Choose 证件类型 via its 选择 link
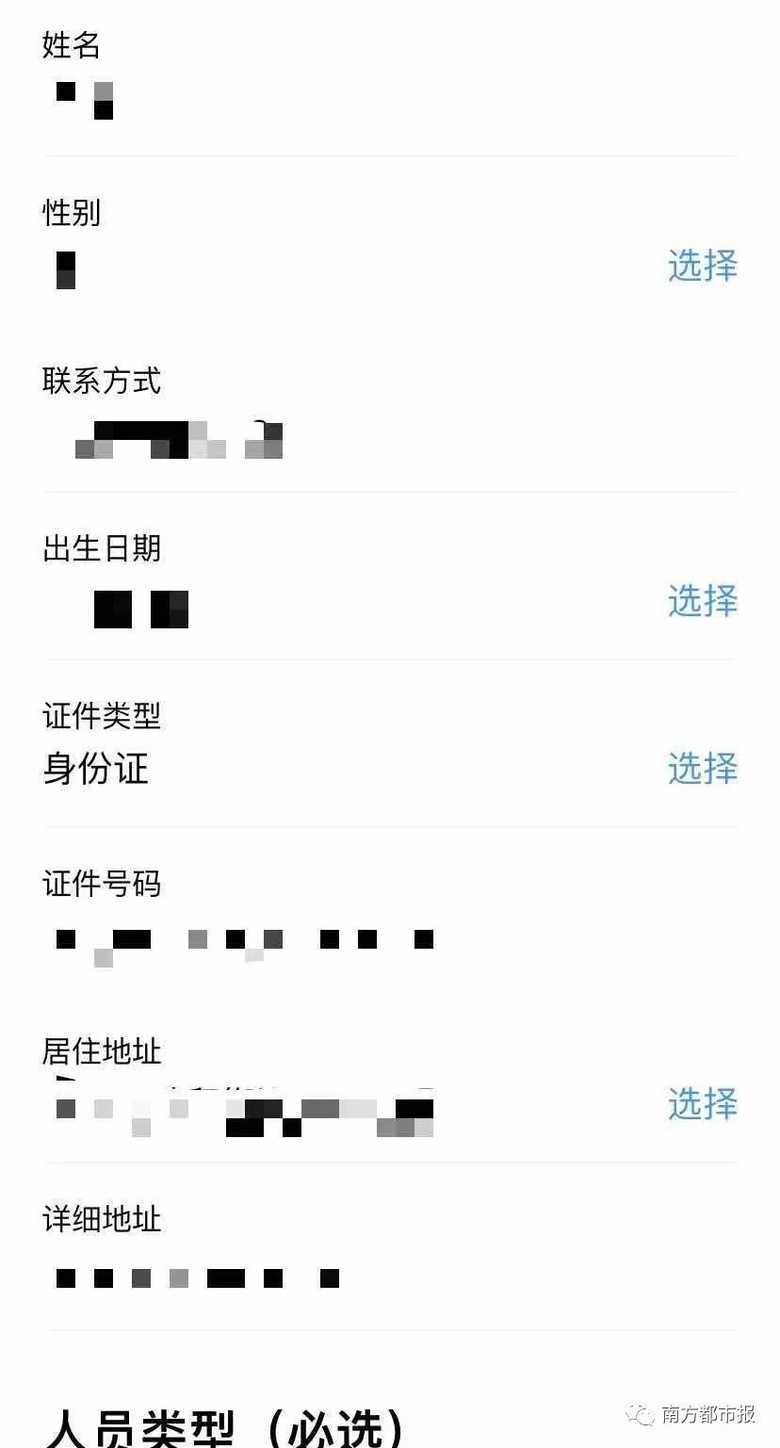 pyautogui.click(x=702, y=769)
